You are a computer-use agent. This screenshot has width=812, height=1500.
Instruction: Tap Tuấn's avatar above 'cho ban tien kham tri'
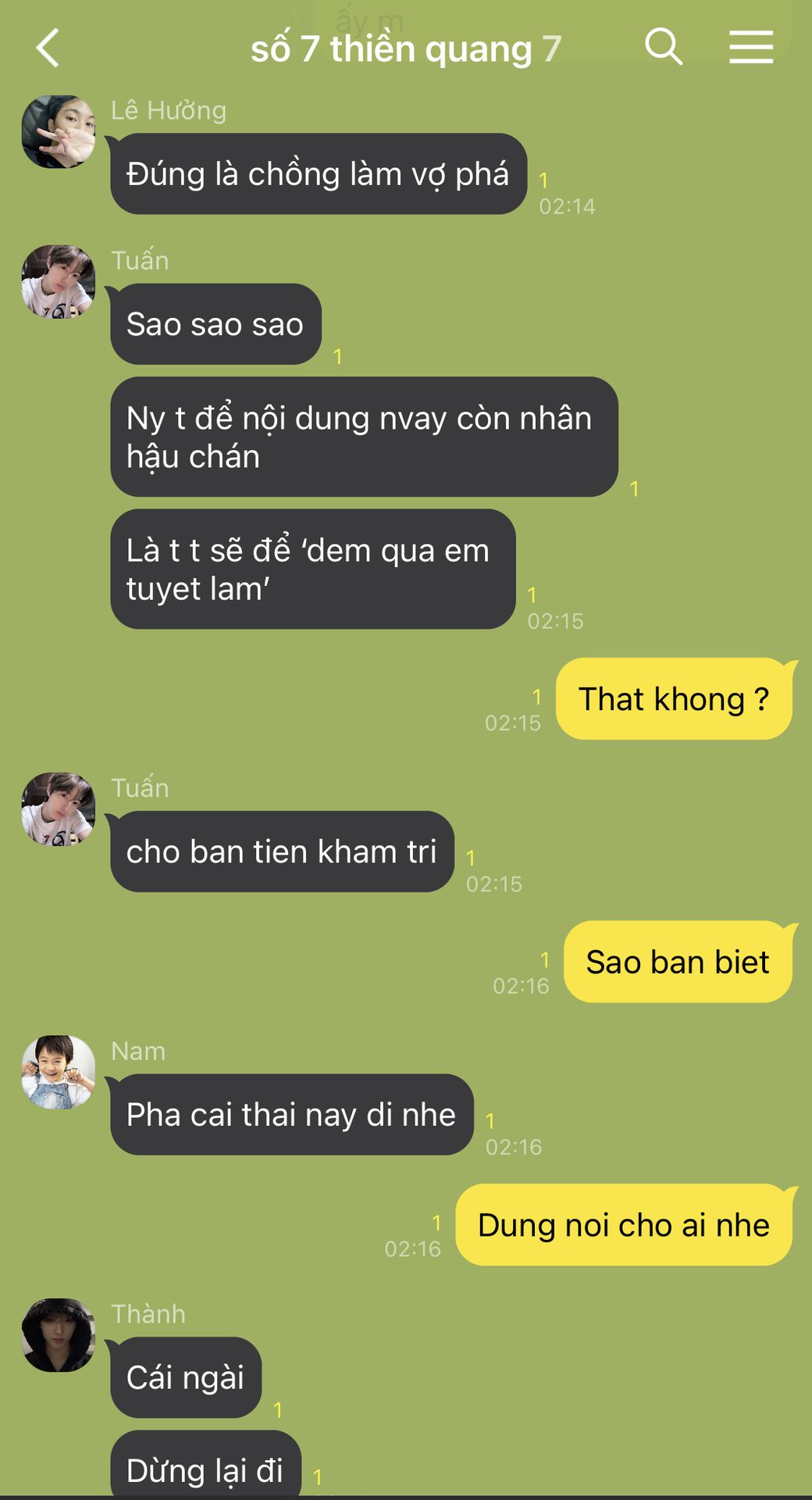pyautogui.click(x=59, y=809)
